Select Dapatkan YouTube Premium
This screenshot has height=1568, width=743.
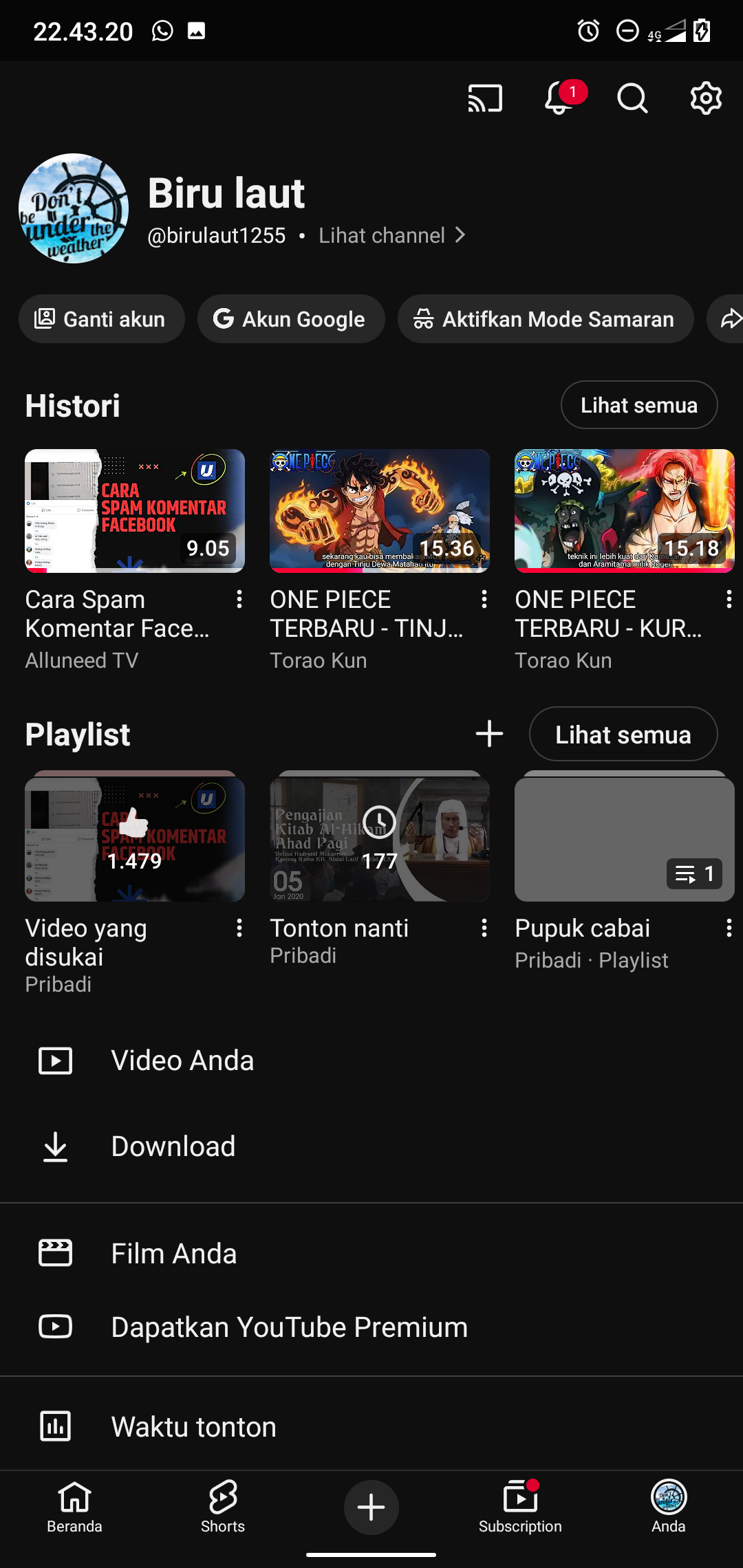pyautogui.click(x=289, y=1327)
